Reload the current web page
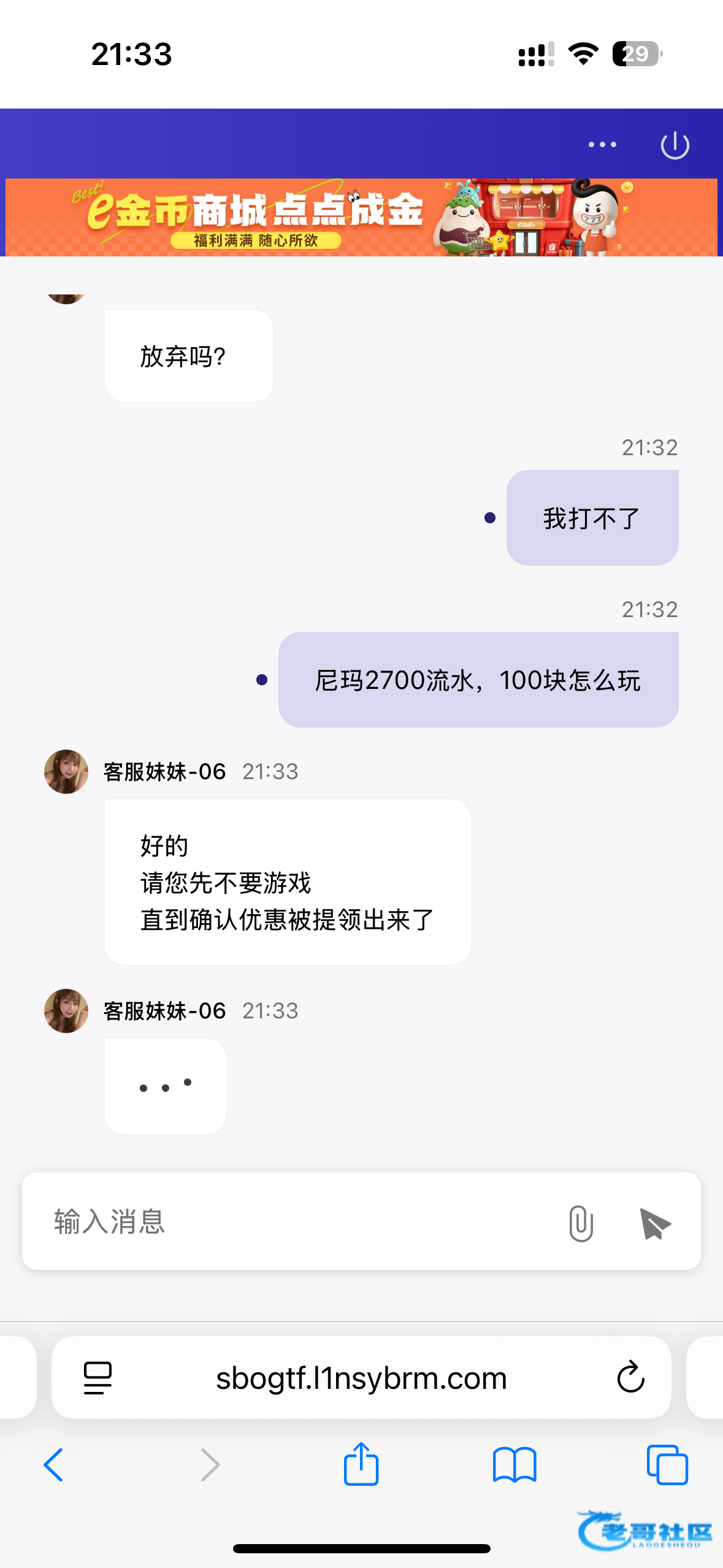The image size is (723, 1568). (630, 1378)
